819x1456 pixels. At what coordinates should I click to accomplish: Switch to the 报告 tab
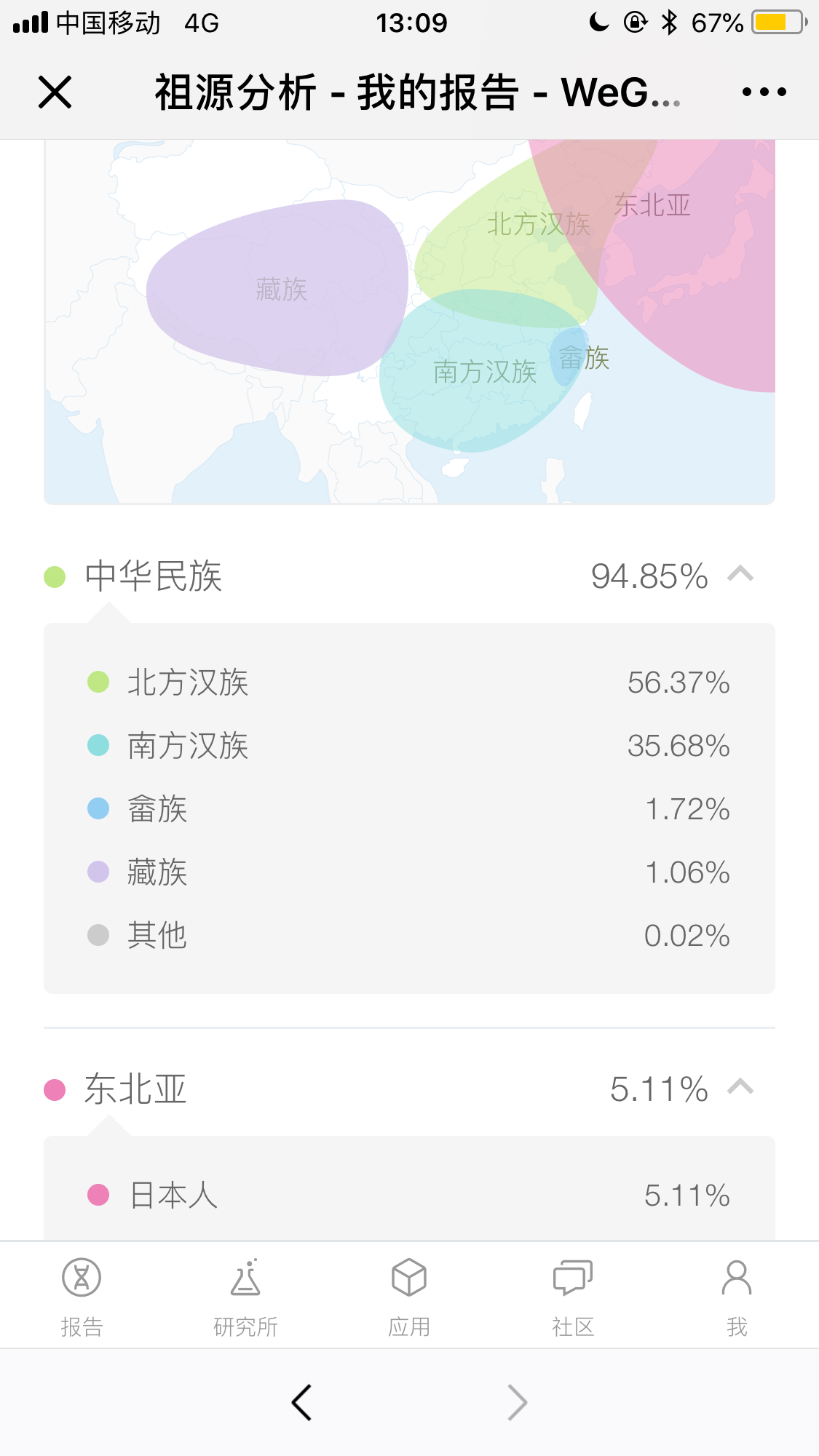pyautogui.click(x=82, y=1297)
